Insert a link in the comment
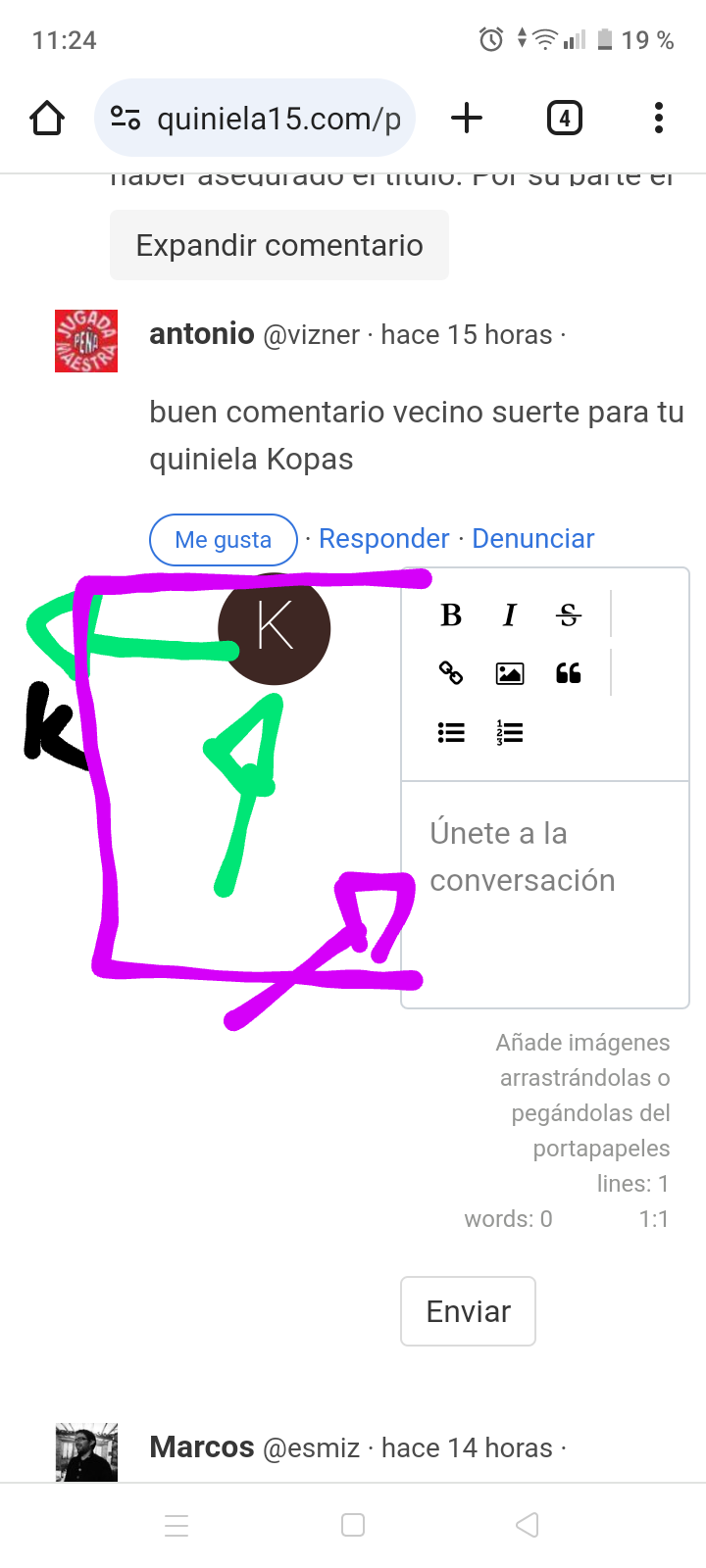Screen dimensions: 706x1568 pyautogui.click(x=451, y=673)
